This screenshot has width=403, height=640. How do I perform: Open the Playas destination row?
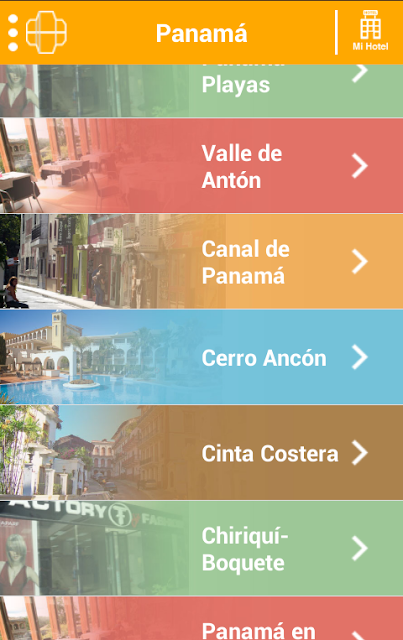(x=201, y=91)
